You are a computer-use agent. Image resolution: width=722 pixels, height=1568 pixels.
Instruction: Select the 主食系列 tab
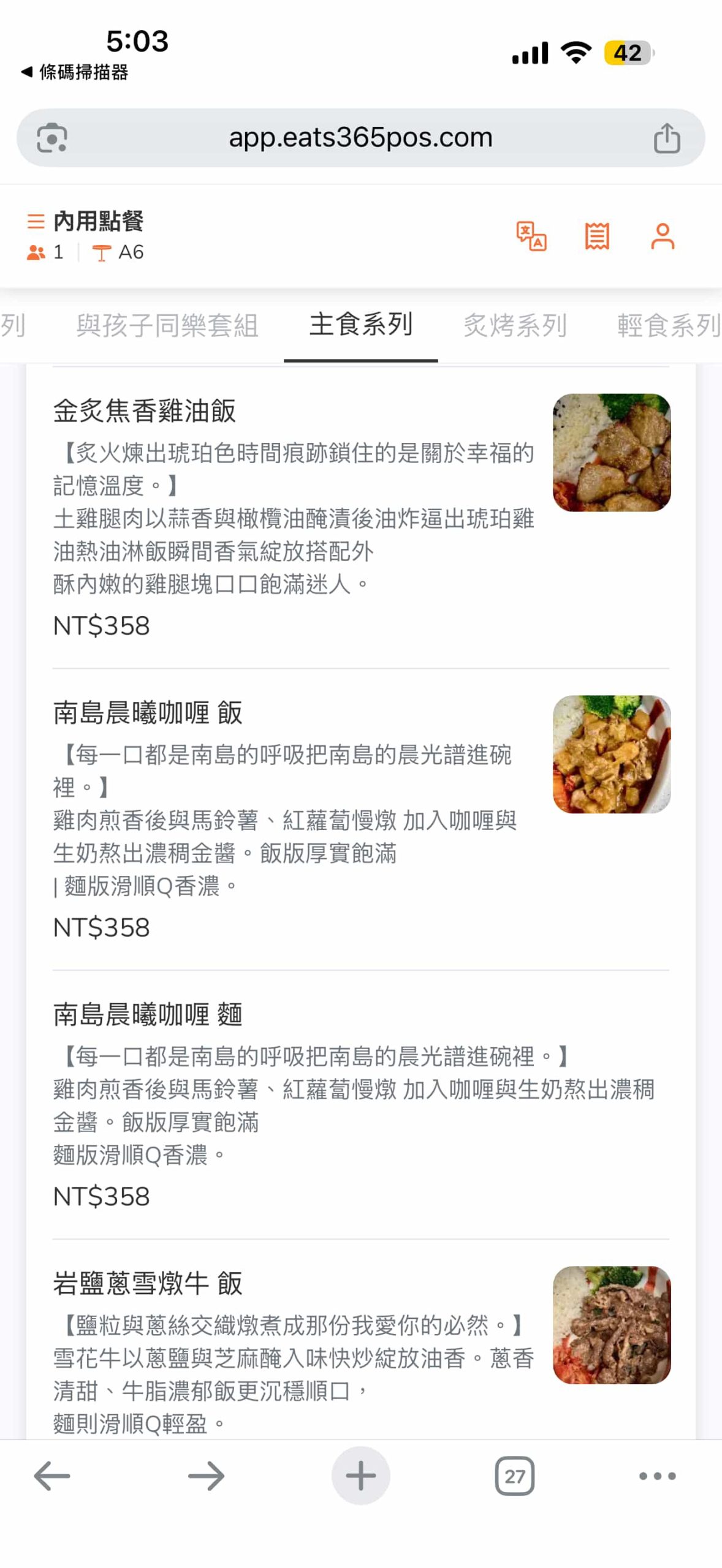(x=361, y=325)
